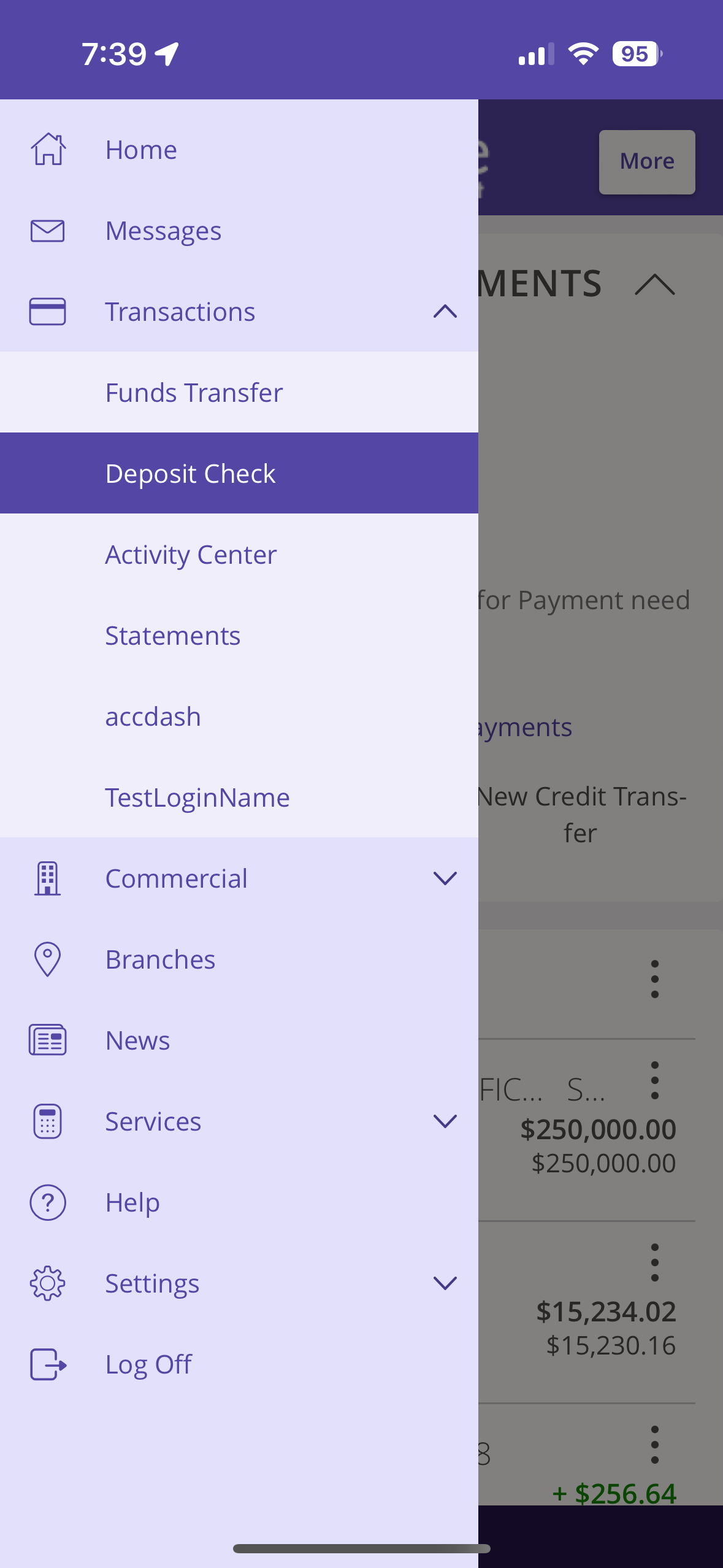Expand the Commercial section
The width and height of the screenshot is (723, 1568).
[x=239, y=878]
